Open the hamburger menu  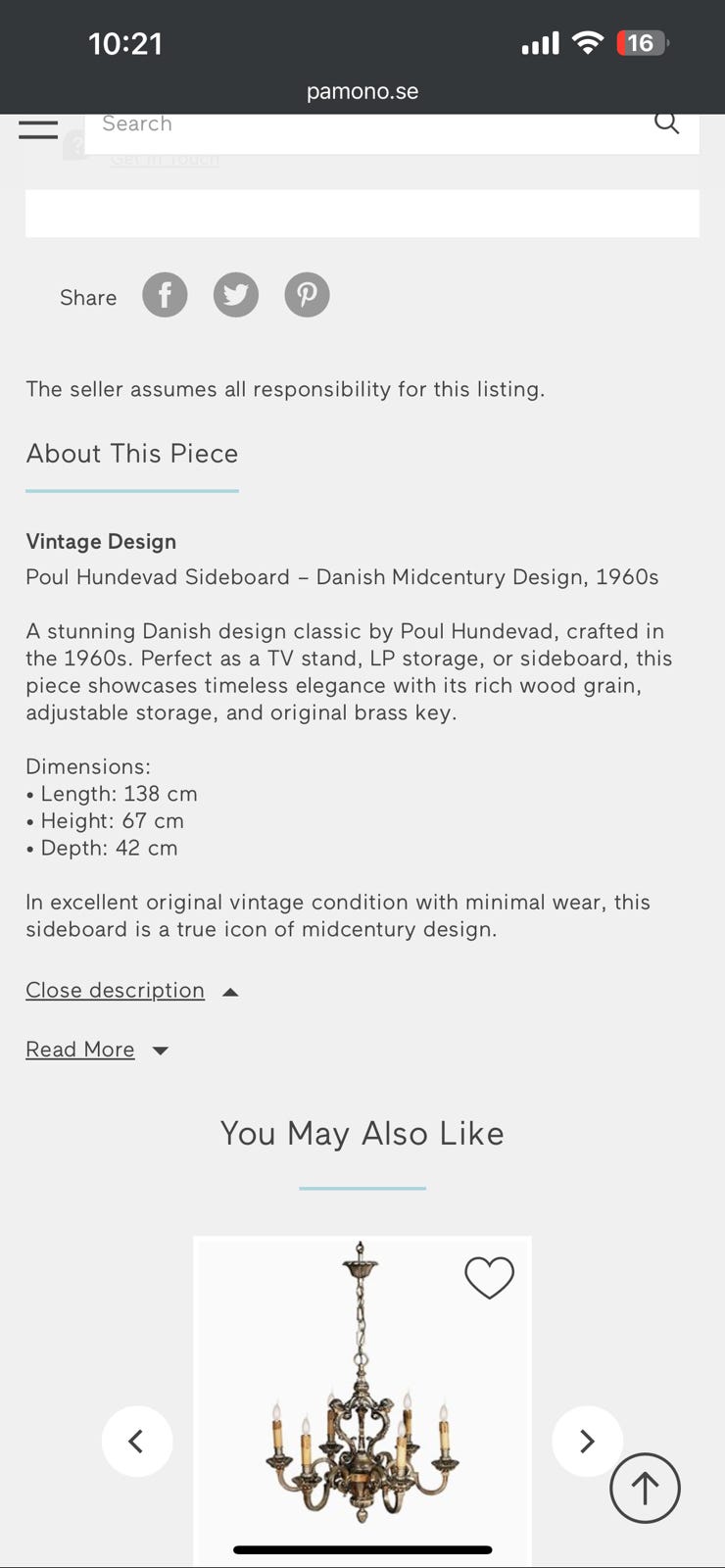(x=38, y=129)
